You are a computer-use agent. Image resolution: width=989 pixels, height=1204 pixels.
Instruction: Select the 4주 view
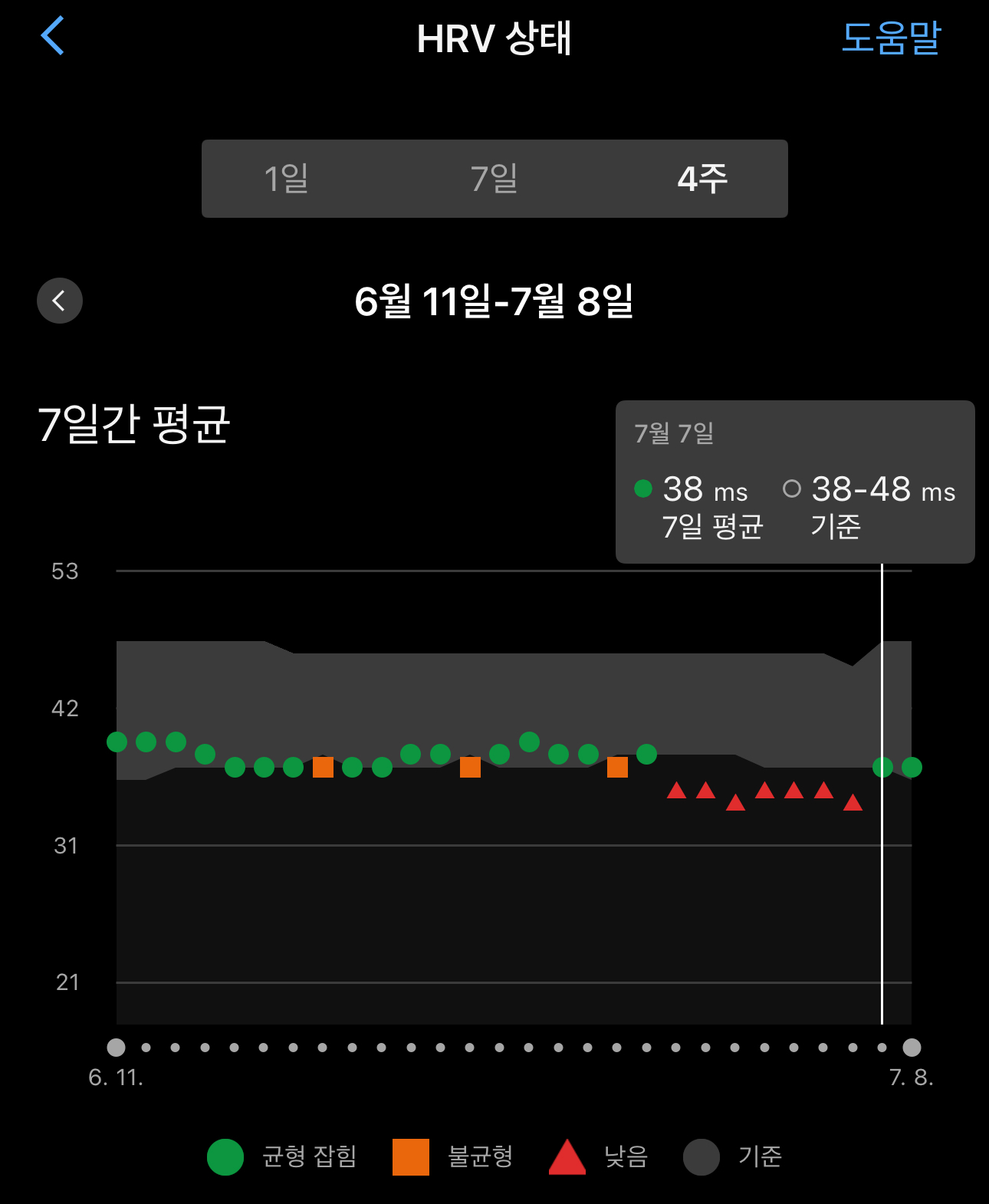pos(702,179)
